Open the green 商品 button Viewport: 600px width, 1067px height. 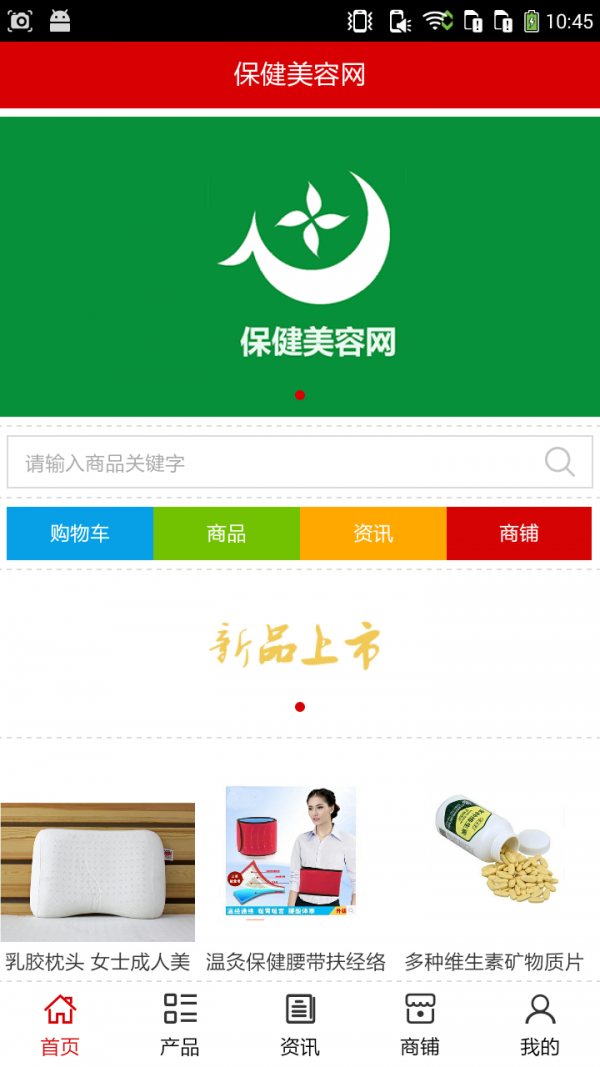226,533
